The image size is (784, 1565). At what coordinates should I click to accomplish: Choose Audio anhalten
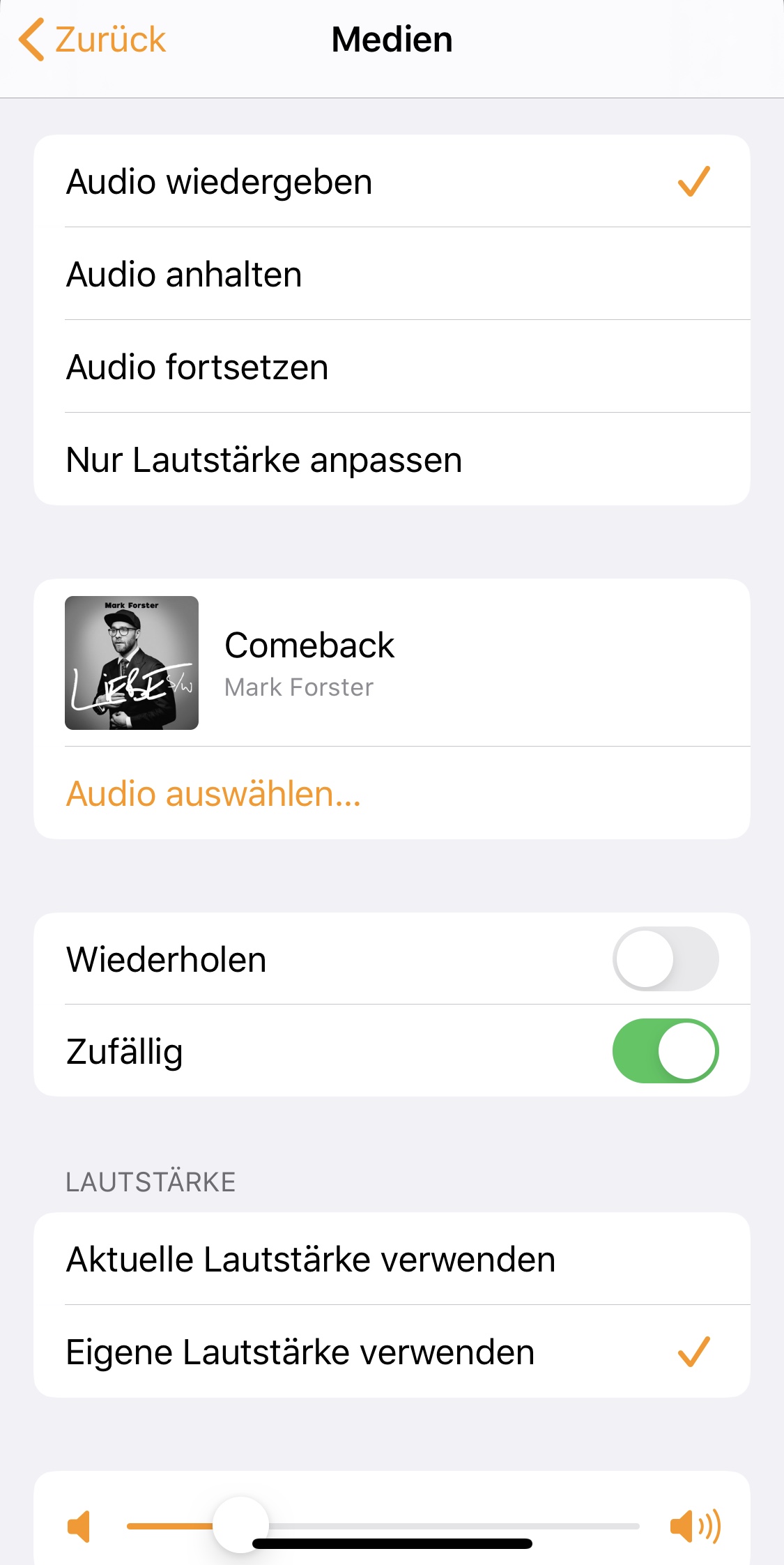pos(390,274)
